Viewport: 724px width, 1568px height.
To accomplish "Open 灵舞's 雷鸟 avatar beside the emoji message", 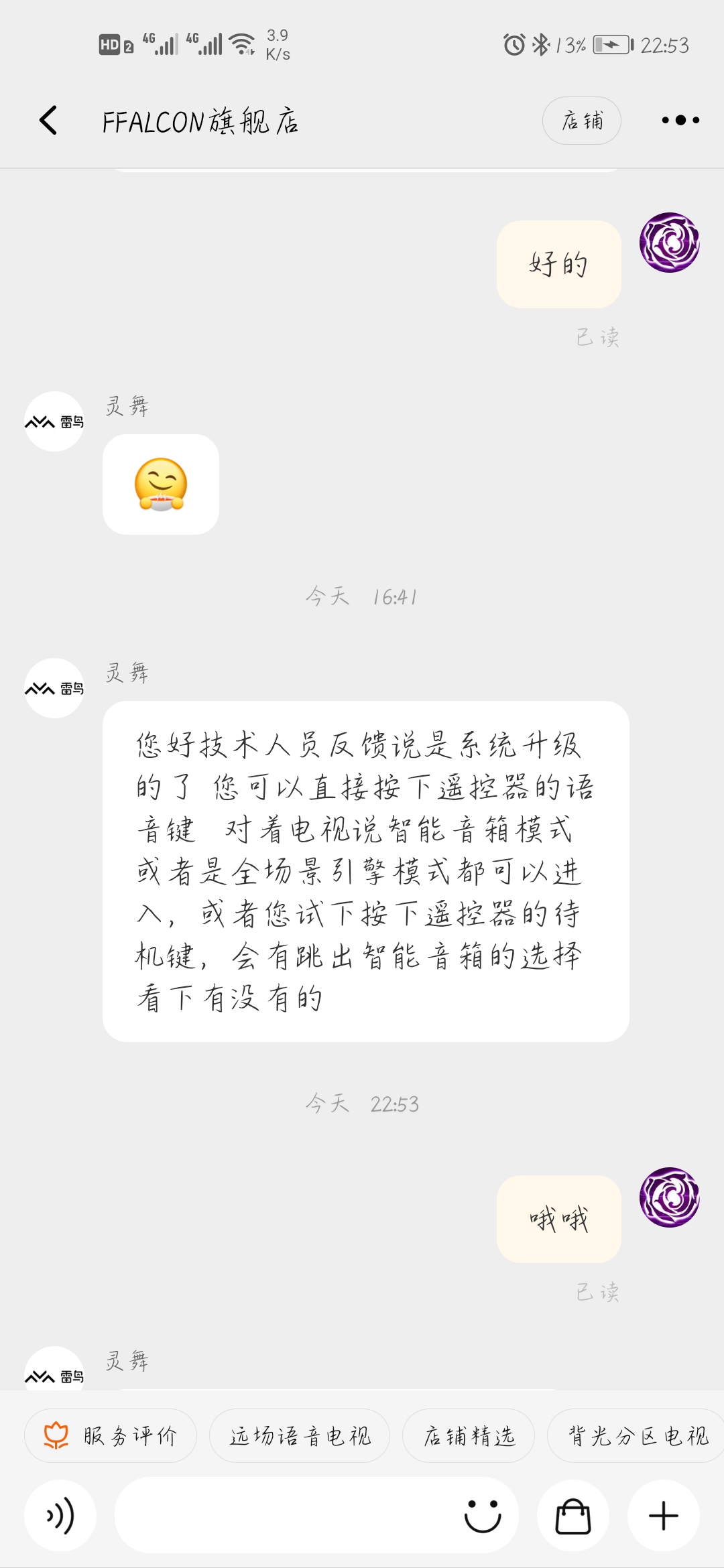I will tap(54, 421).
